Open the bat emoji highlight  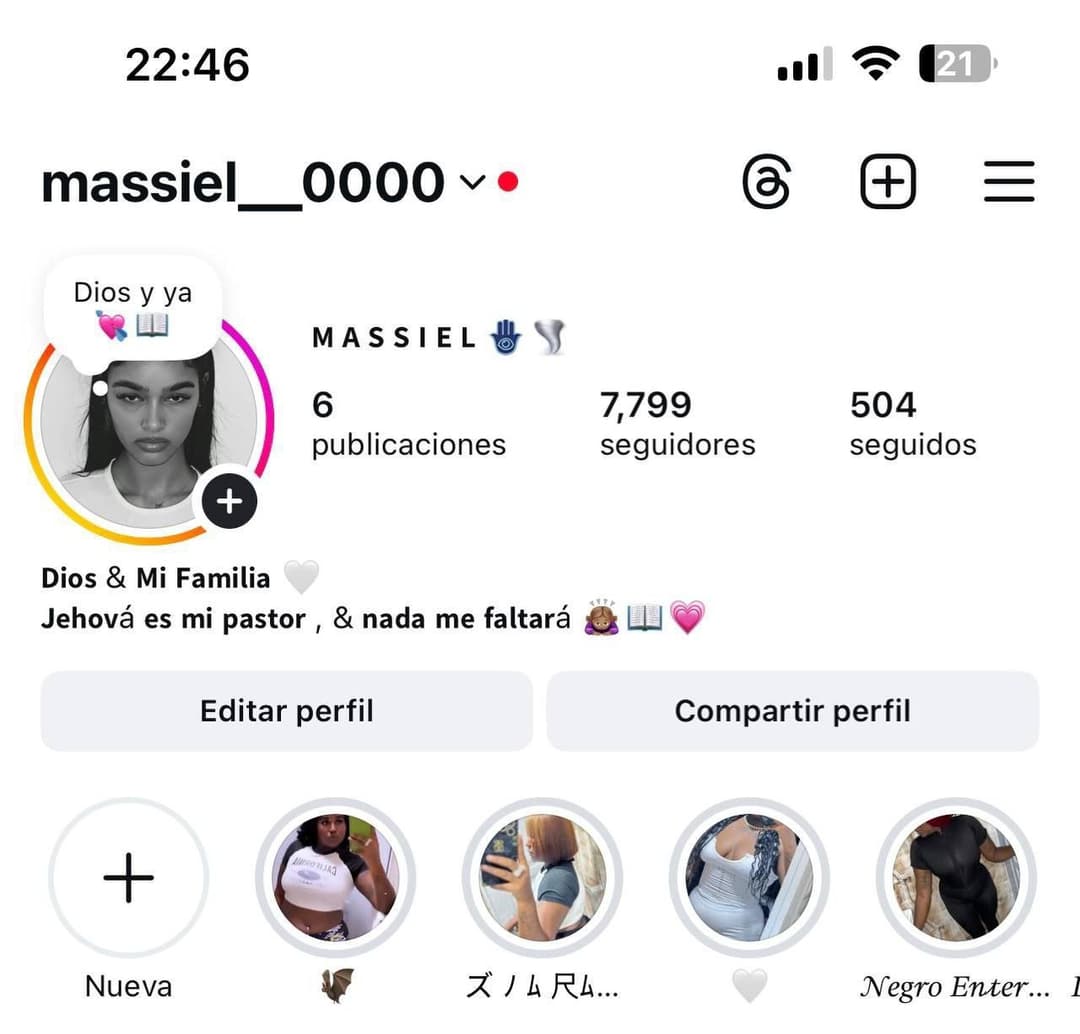tap(335, 878)
